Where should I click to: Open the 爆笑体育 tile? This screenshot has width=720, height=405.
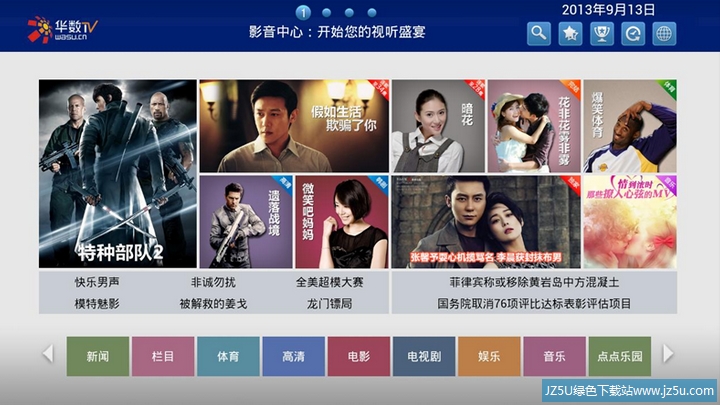(x=630, y=125)
